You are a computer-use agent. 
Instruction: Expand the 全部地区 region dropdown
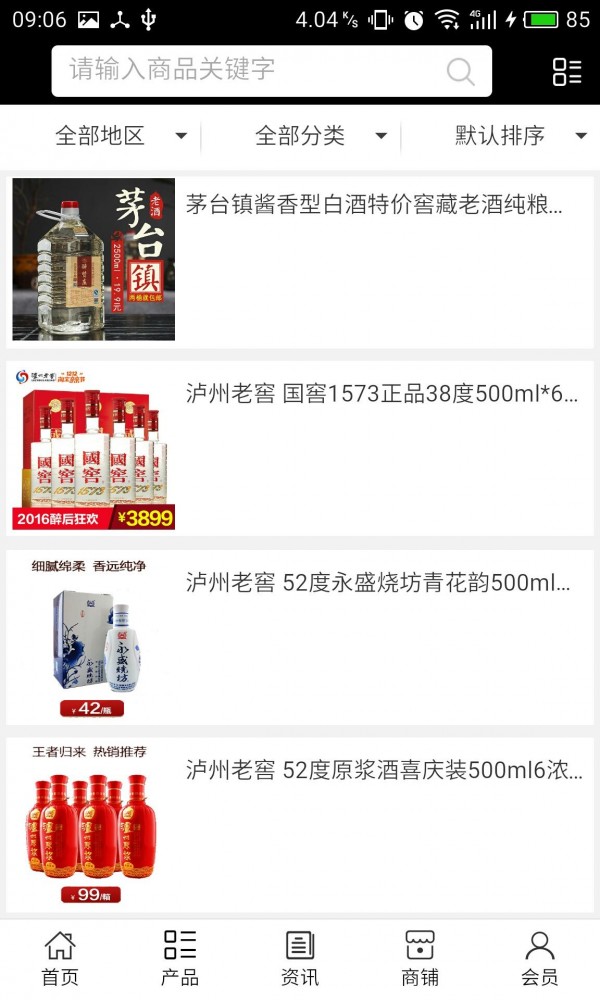pos(120,136)
